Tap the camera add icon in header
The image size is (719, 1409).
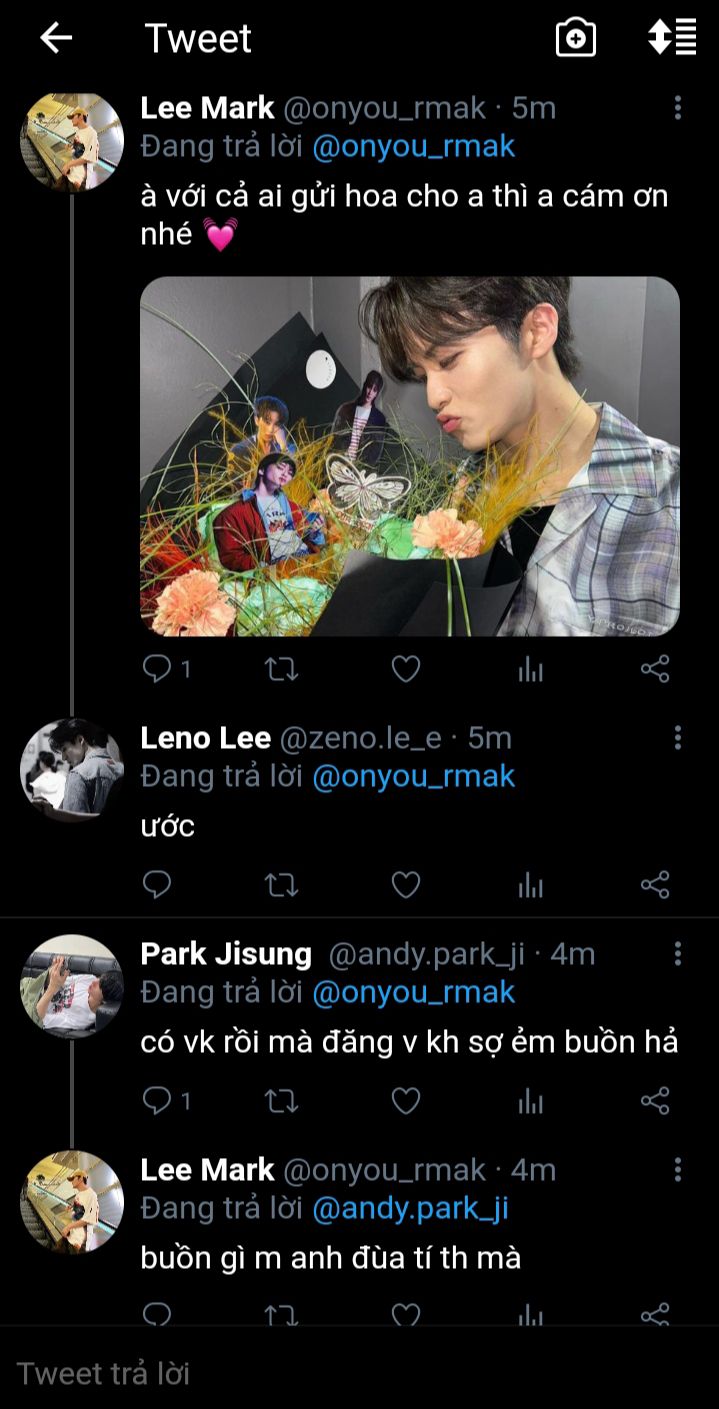click(x=576, y=38)
